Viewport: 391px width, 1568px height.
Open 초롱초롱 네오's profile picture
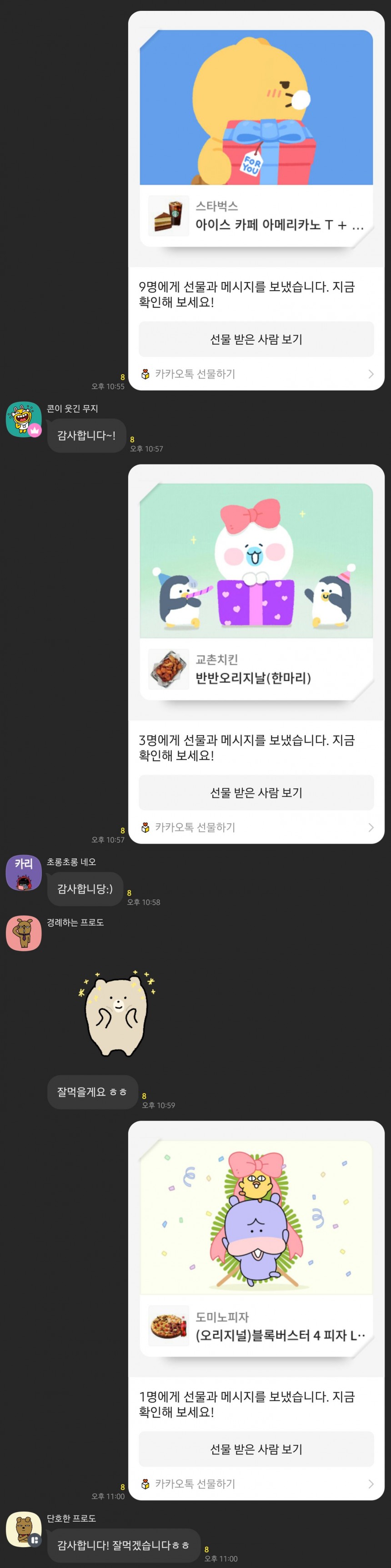(x=24, y=873)
